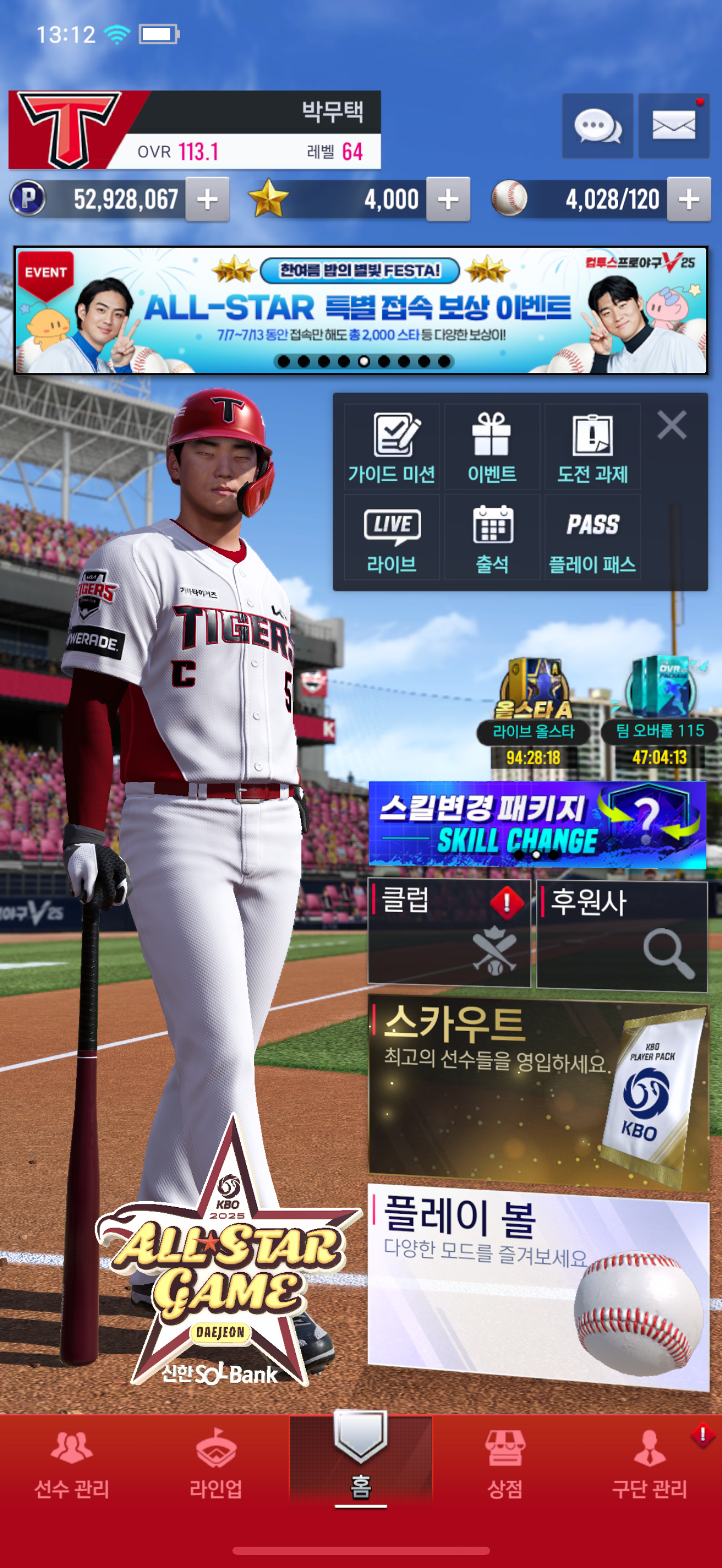Switch to the 상점 shop tab
Image resolution: width=722 pixels, height=1568 pixels.
(505, 1465)
